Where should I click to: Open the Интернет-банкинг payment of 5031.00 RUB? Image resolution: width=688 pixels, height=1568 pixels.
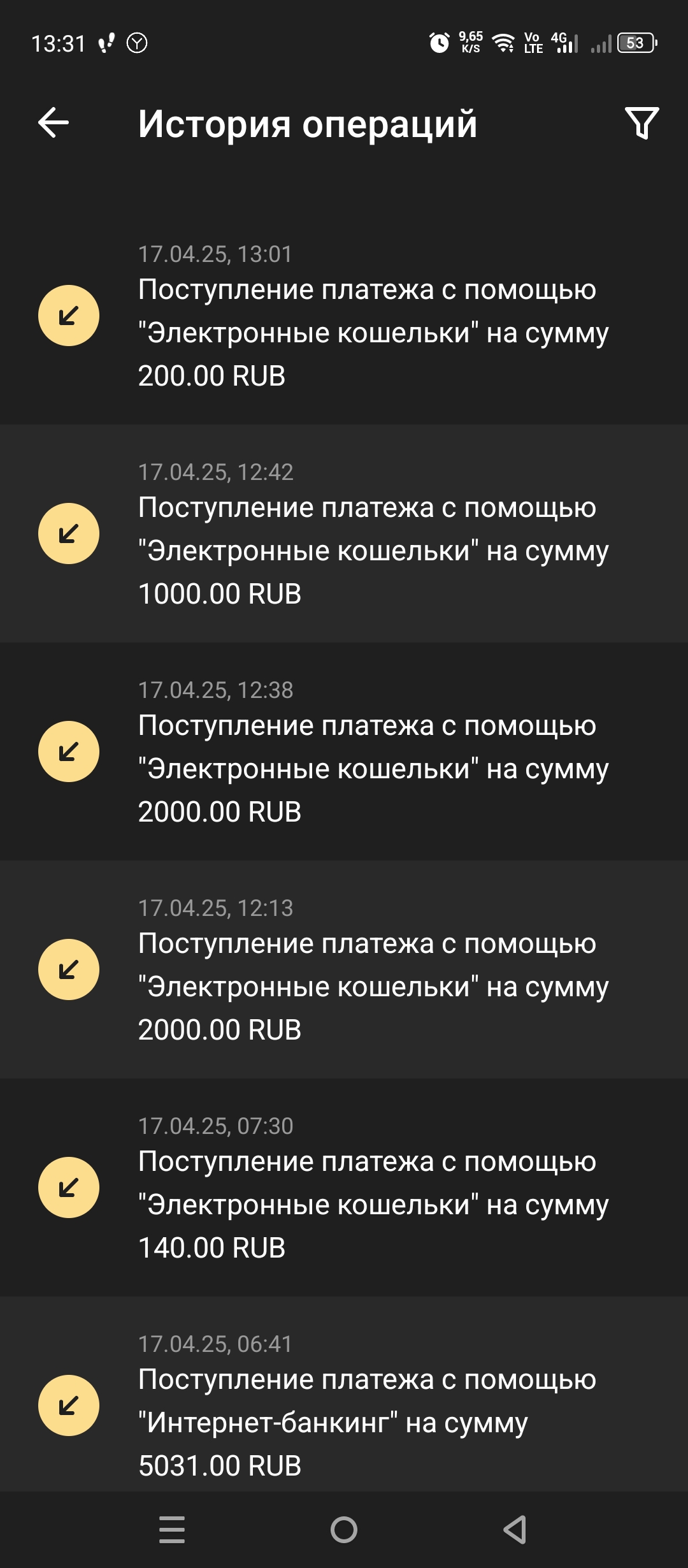344,1394
